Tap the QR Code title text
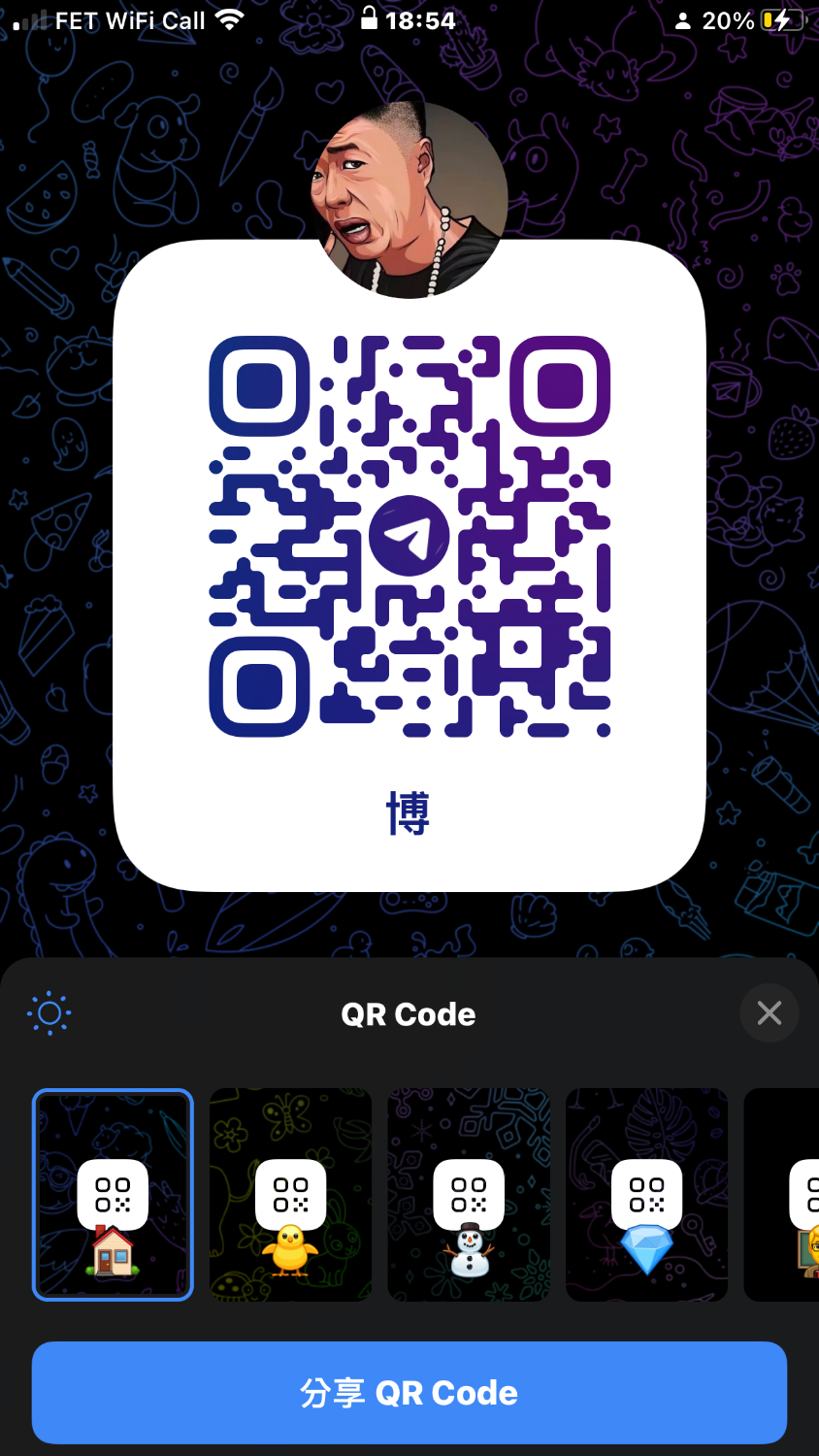Viewport: 819px width, 1456px height. click(408, 1013)
